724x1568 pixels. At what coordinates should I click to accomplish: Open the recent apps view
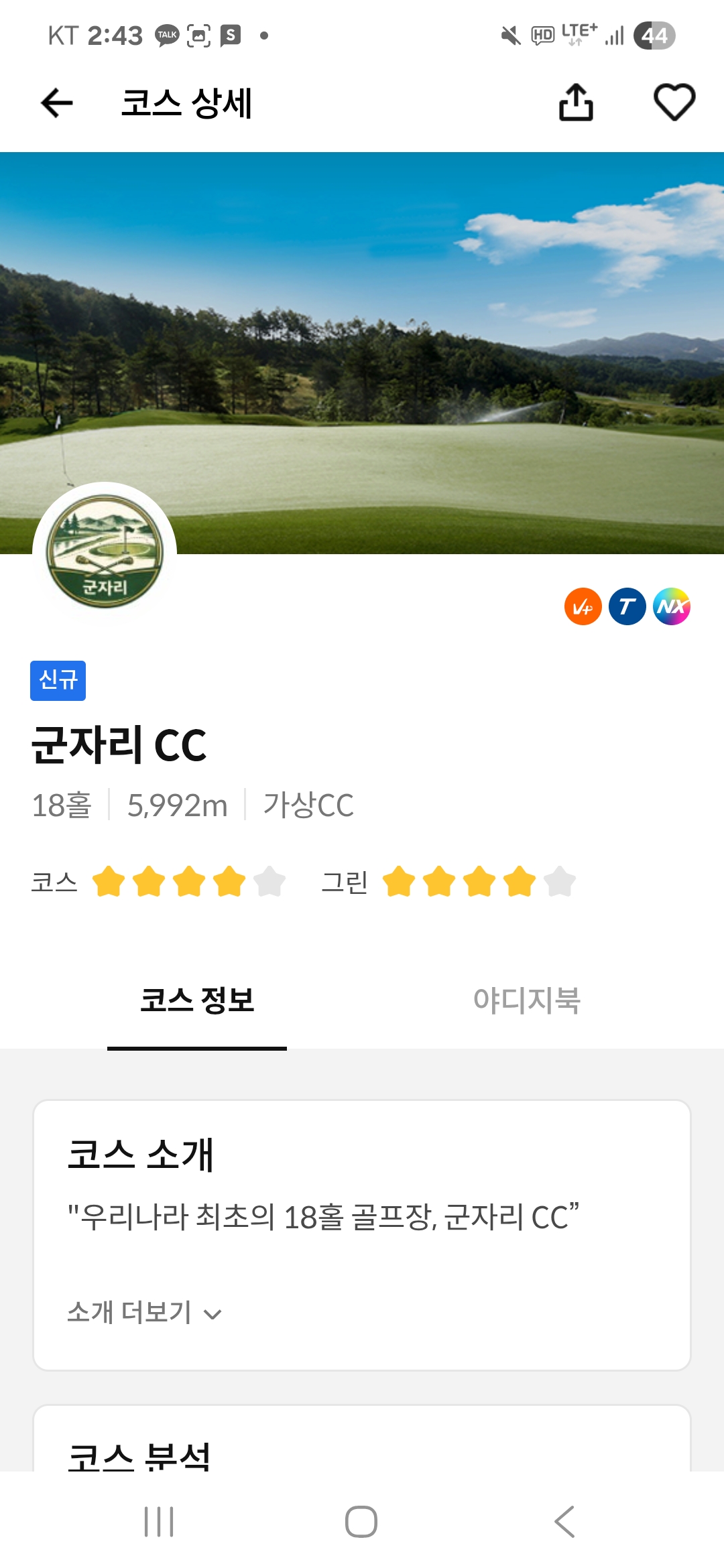[x=159, y=1521]
